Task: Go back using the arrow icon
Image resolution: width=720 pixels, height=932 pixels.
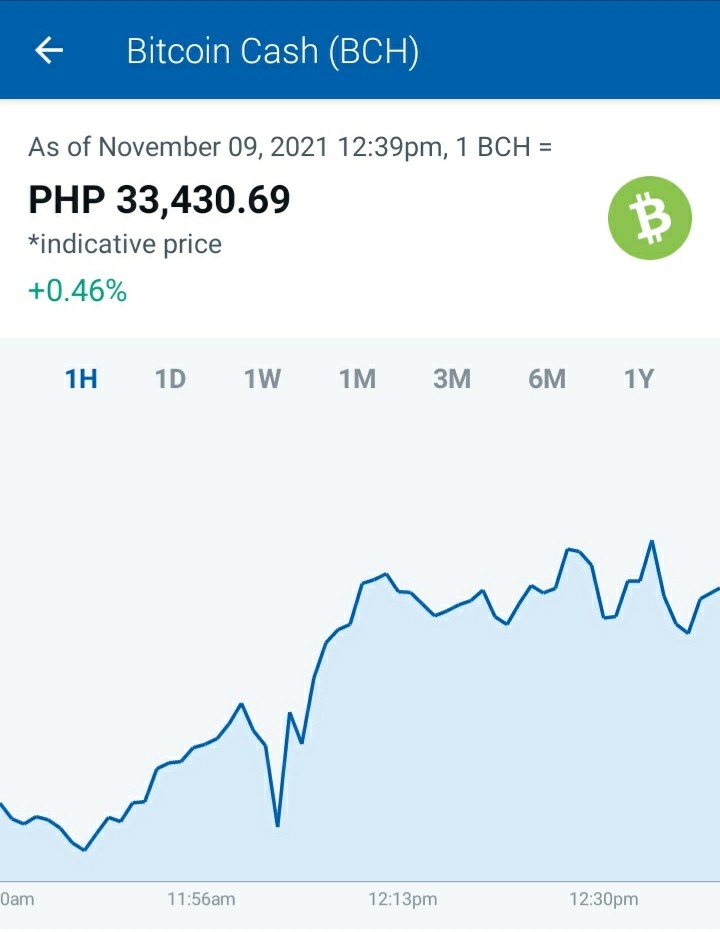Action: (x=49, y=50)
